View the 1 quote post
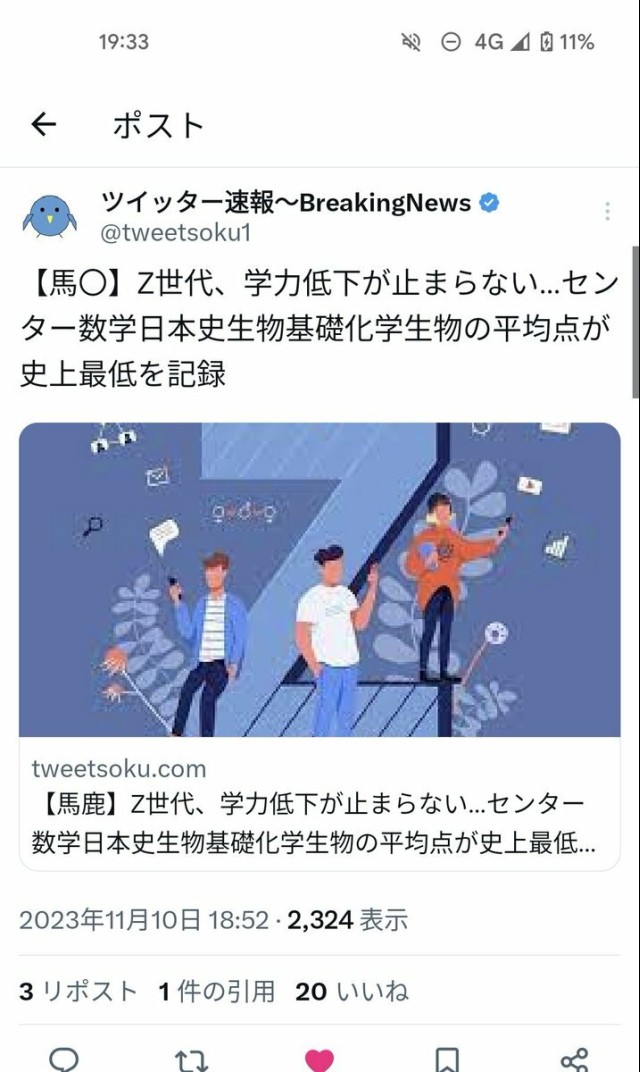 (216, 991)
